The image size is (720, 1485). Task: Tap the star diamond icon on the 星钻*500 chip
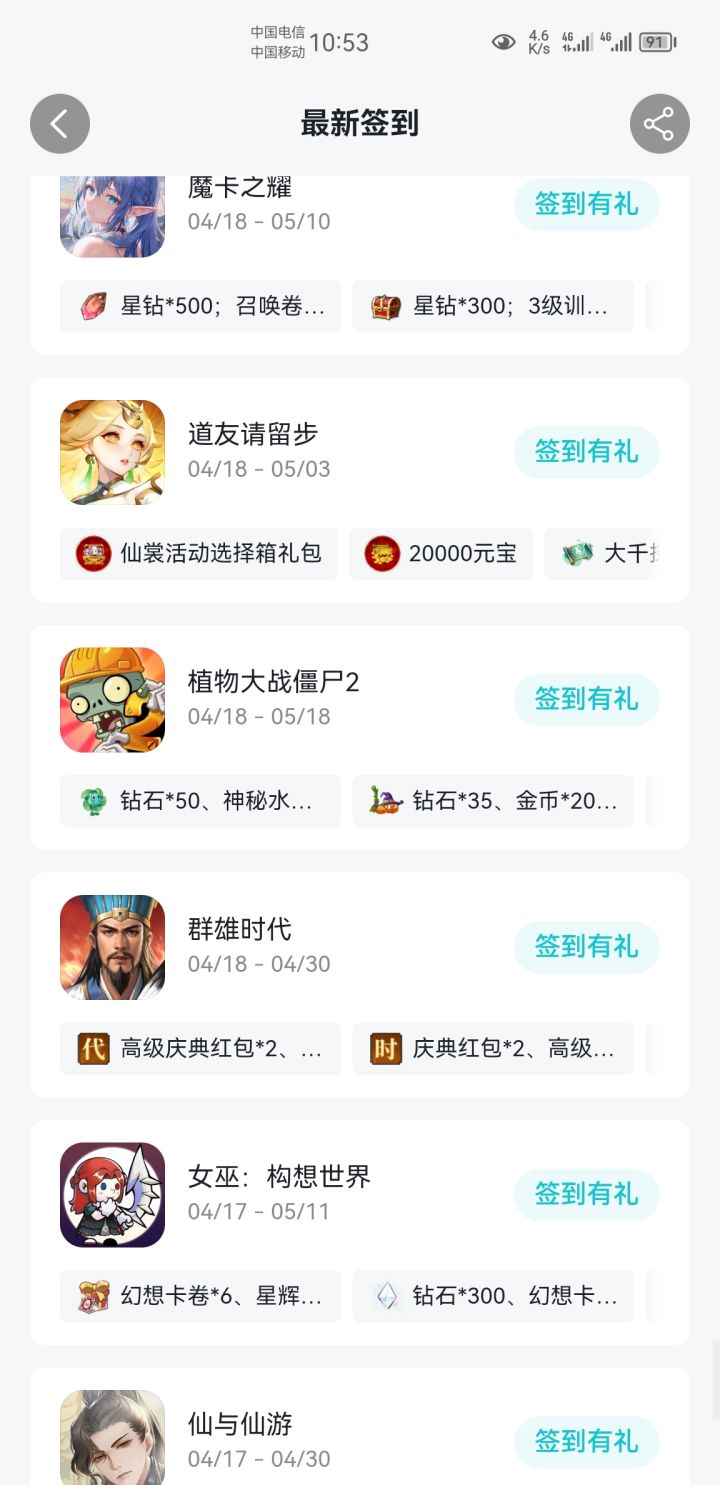point(94,306)
